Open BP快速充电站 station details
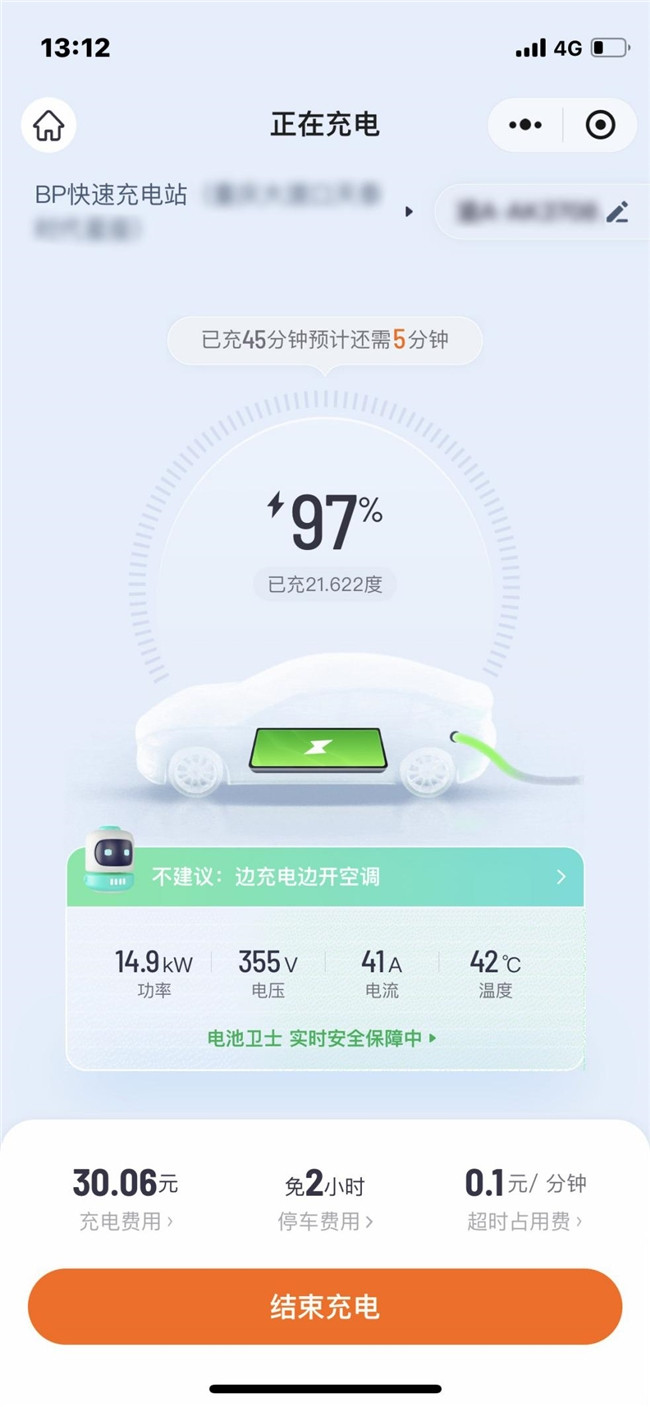This screenshot has width=650, height=1407. [222, 211]
